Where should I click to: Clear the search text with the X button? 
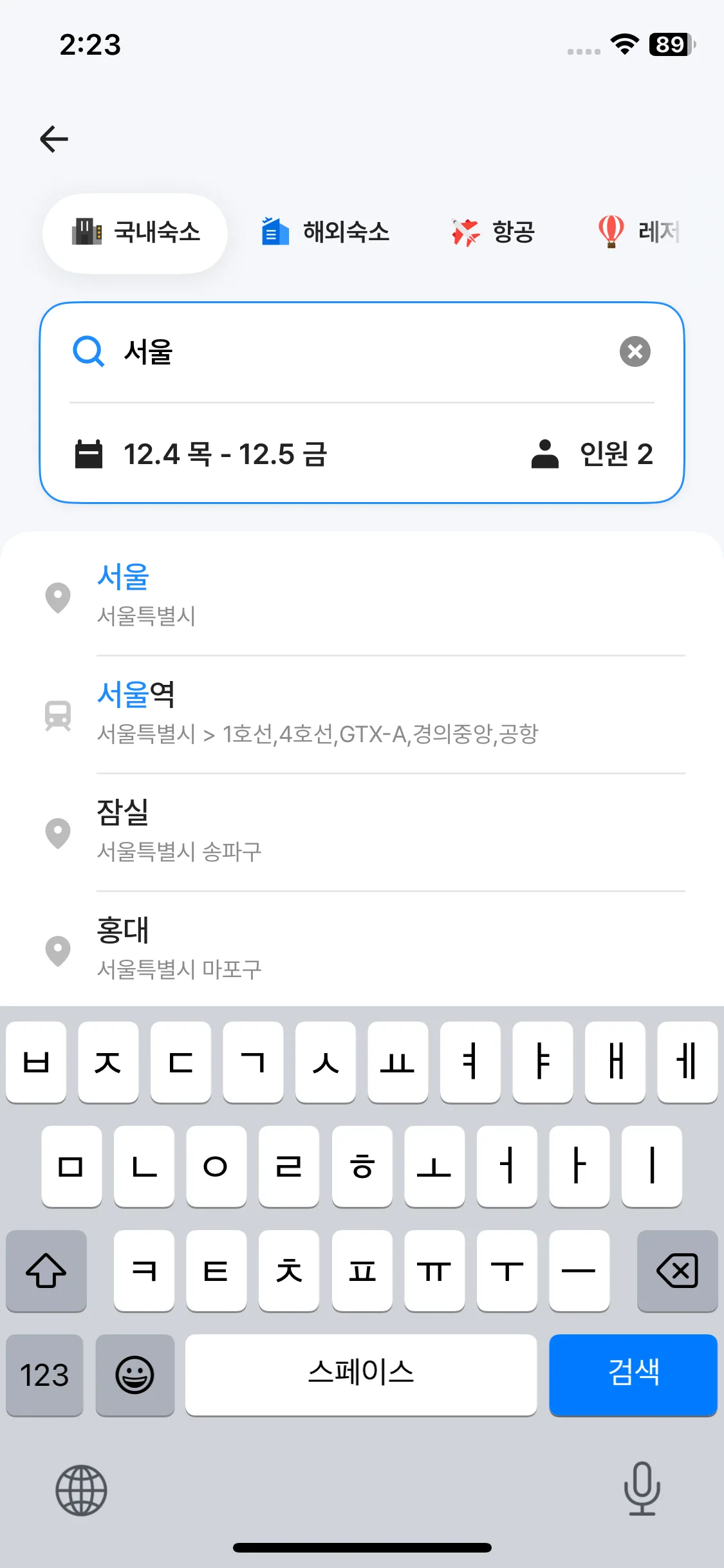point(635,351)
